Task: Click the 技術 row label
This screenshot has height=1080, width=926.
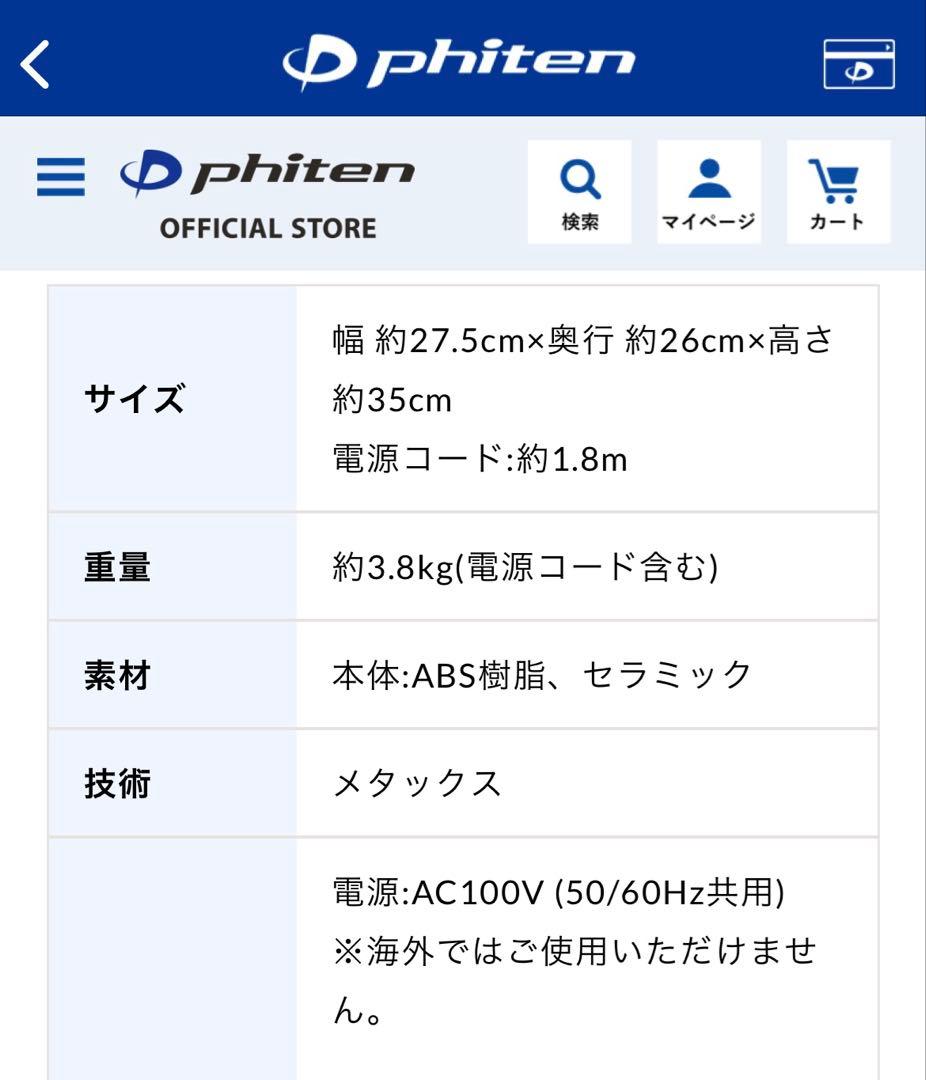Action: pos(119,783)
